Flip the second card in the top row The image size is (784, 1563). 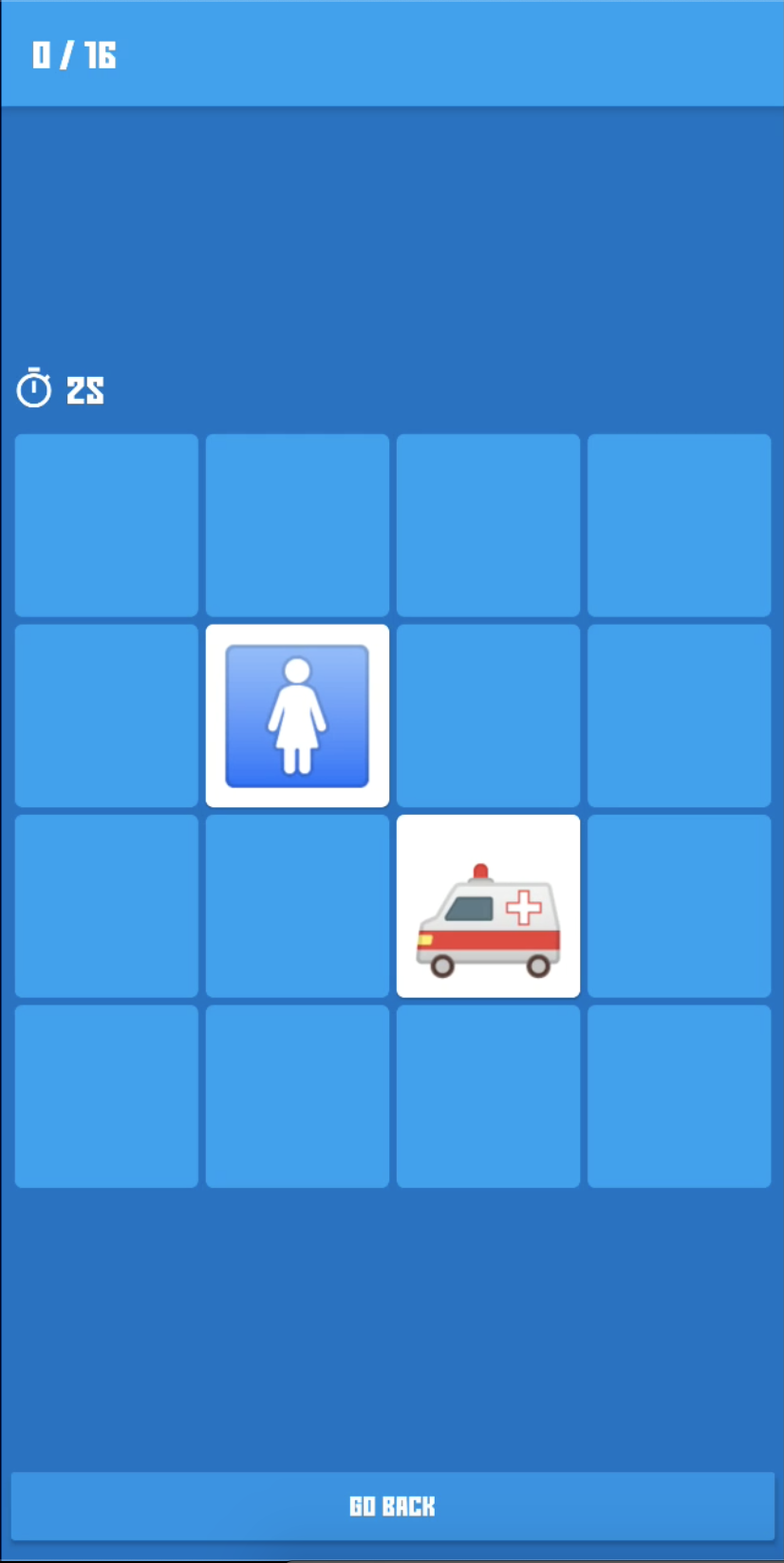pos(297,525)
